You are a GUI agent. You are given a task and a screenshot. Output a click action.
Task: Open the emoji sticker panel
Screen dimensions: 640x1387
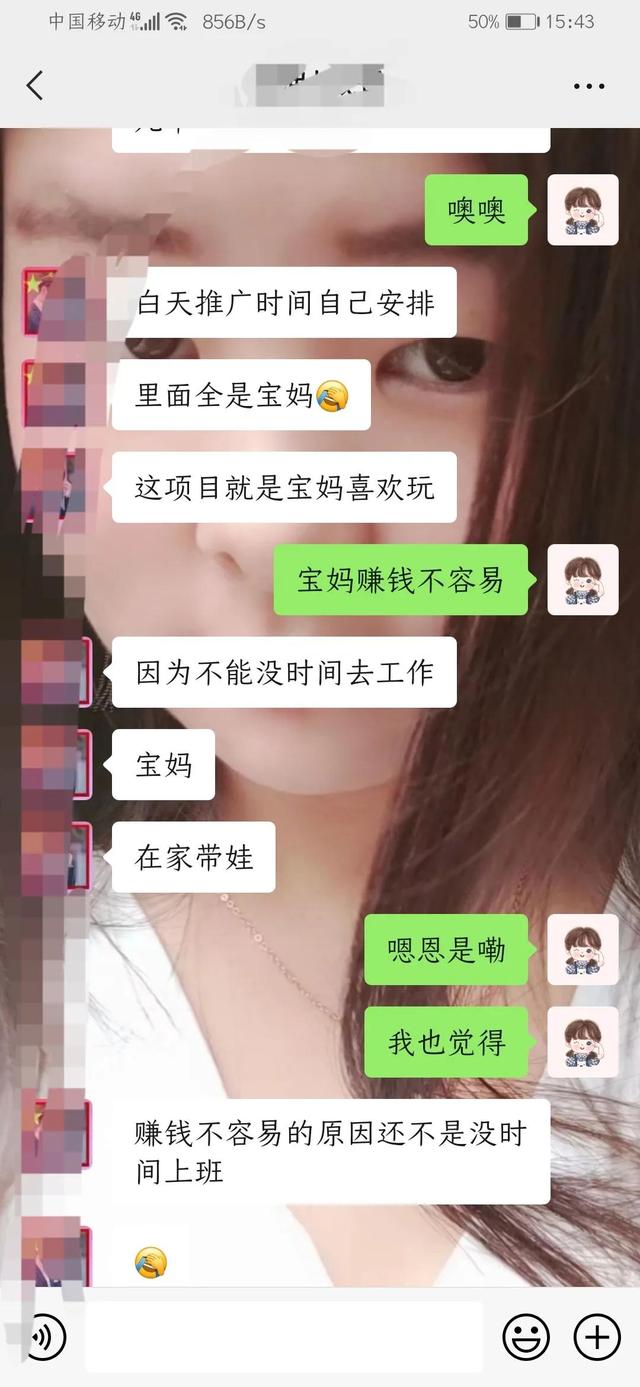pyautogui.click(x=526, y=1336)
